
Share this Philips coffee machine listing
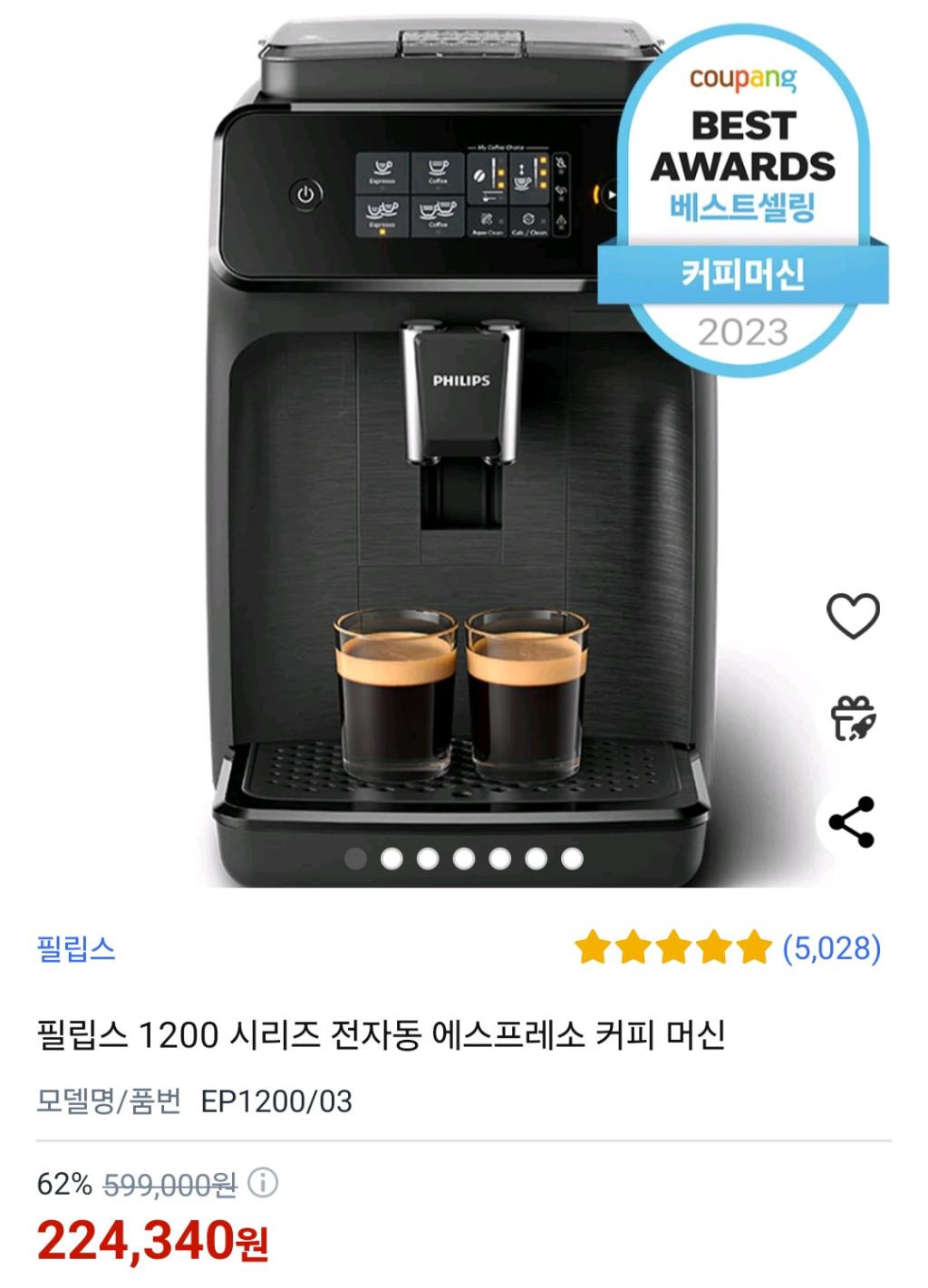[853, 822]
